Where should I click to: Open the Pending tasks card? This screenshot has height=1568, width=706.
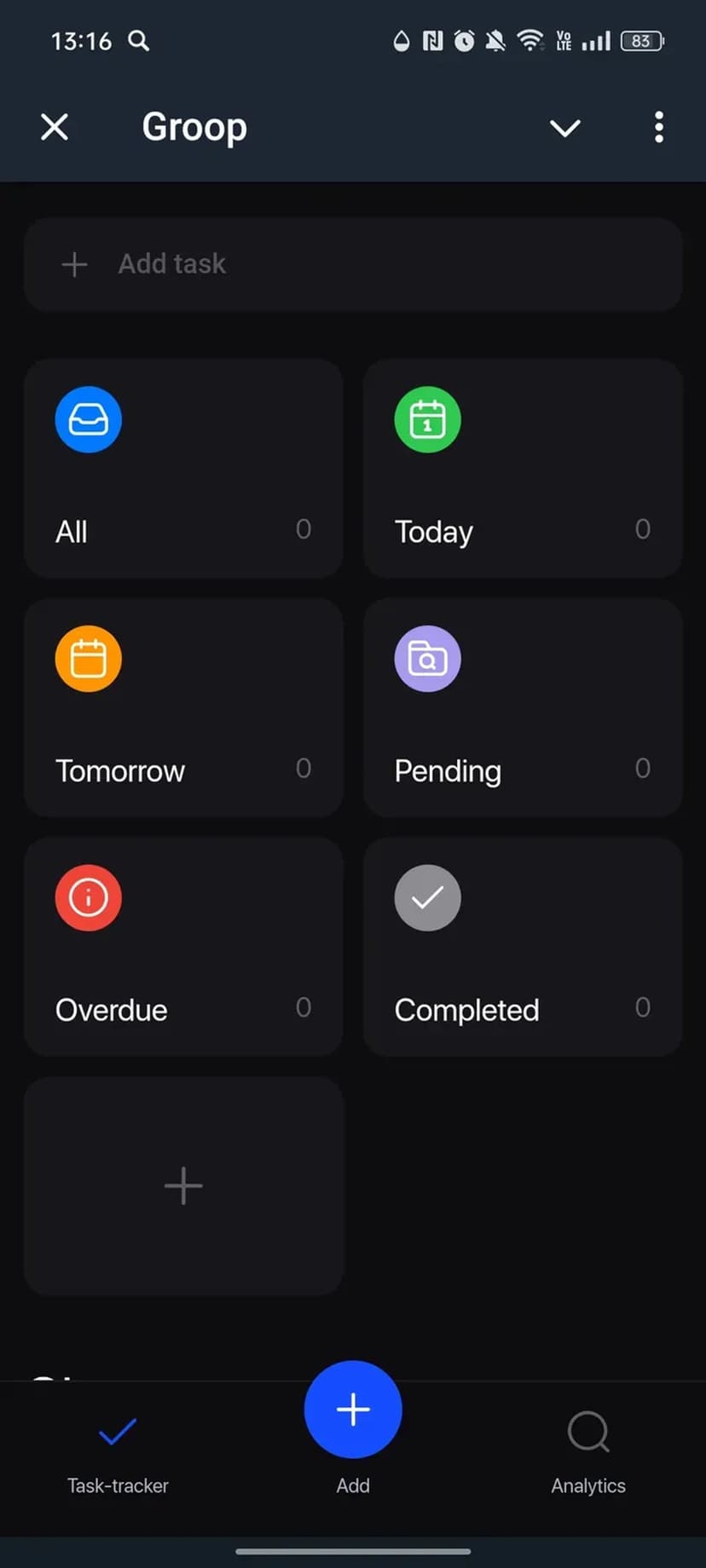click(523, 707)
